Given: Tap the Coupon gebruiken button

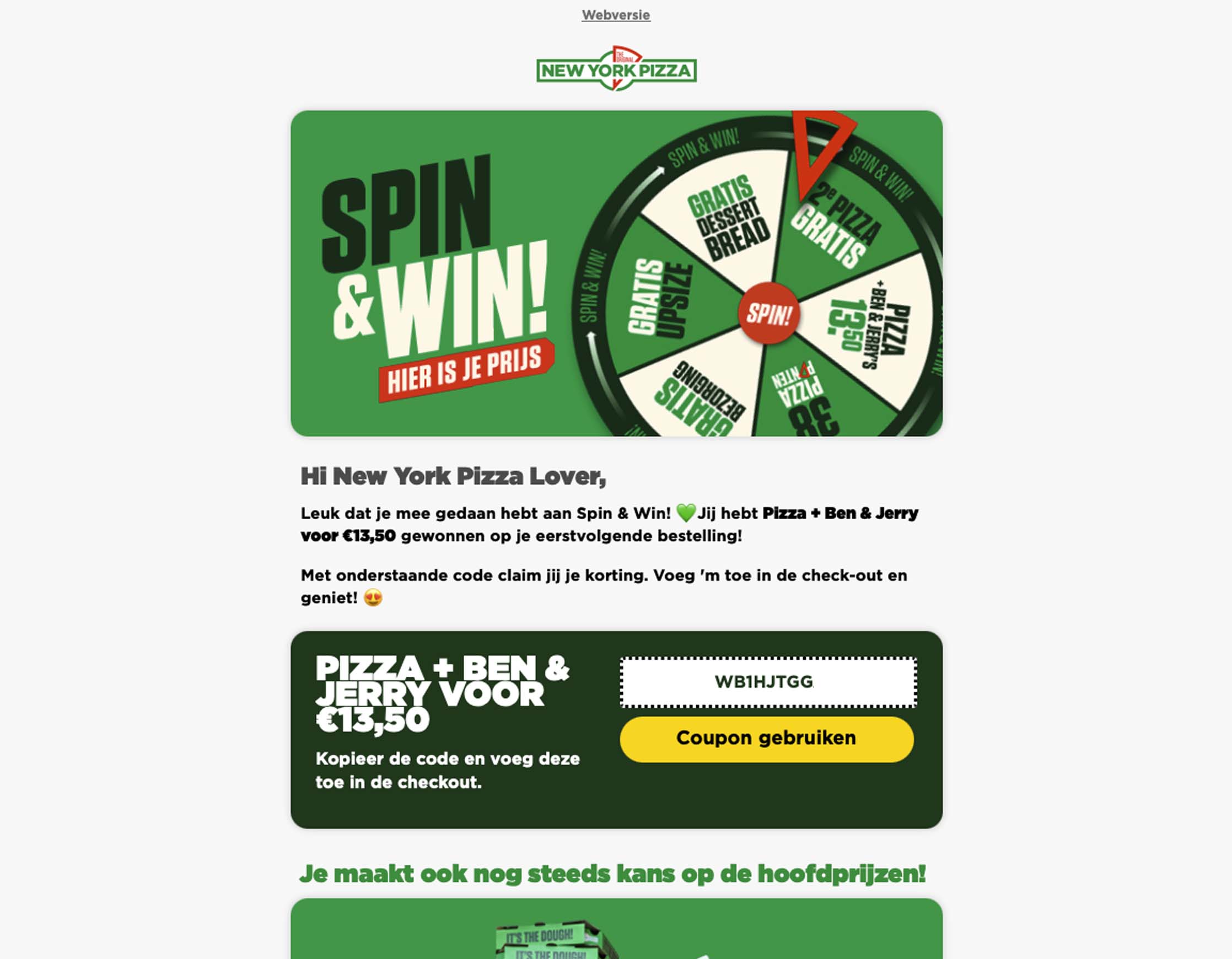Looking at the screenshot, I should pos(766,739).
